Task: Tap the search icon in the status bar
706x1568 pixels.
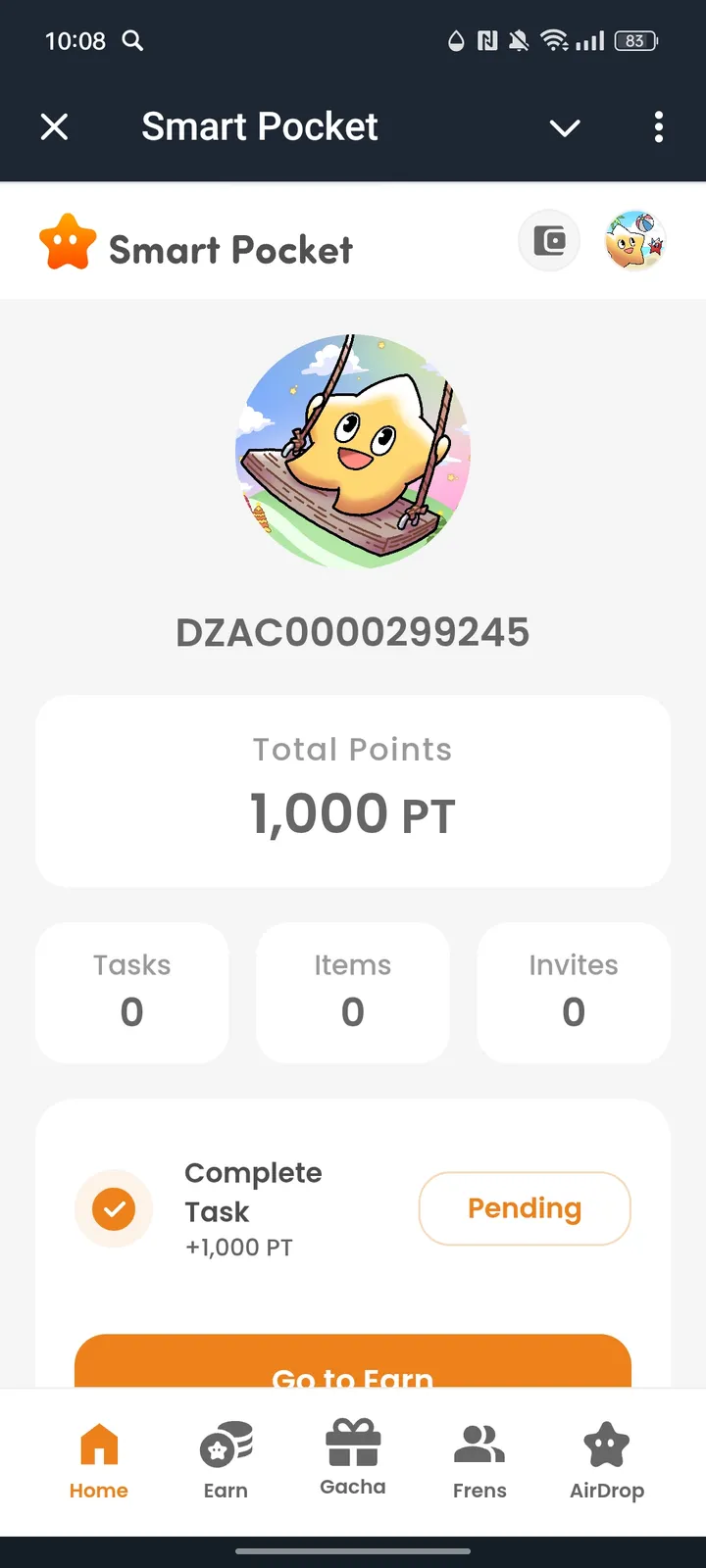Action: [x=132, y=41]
